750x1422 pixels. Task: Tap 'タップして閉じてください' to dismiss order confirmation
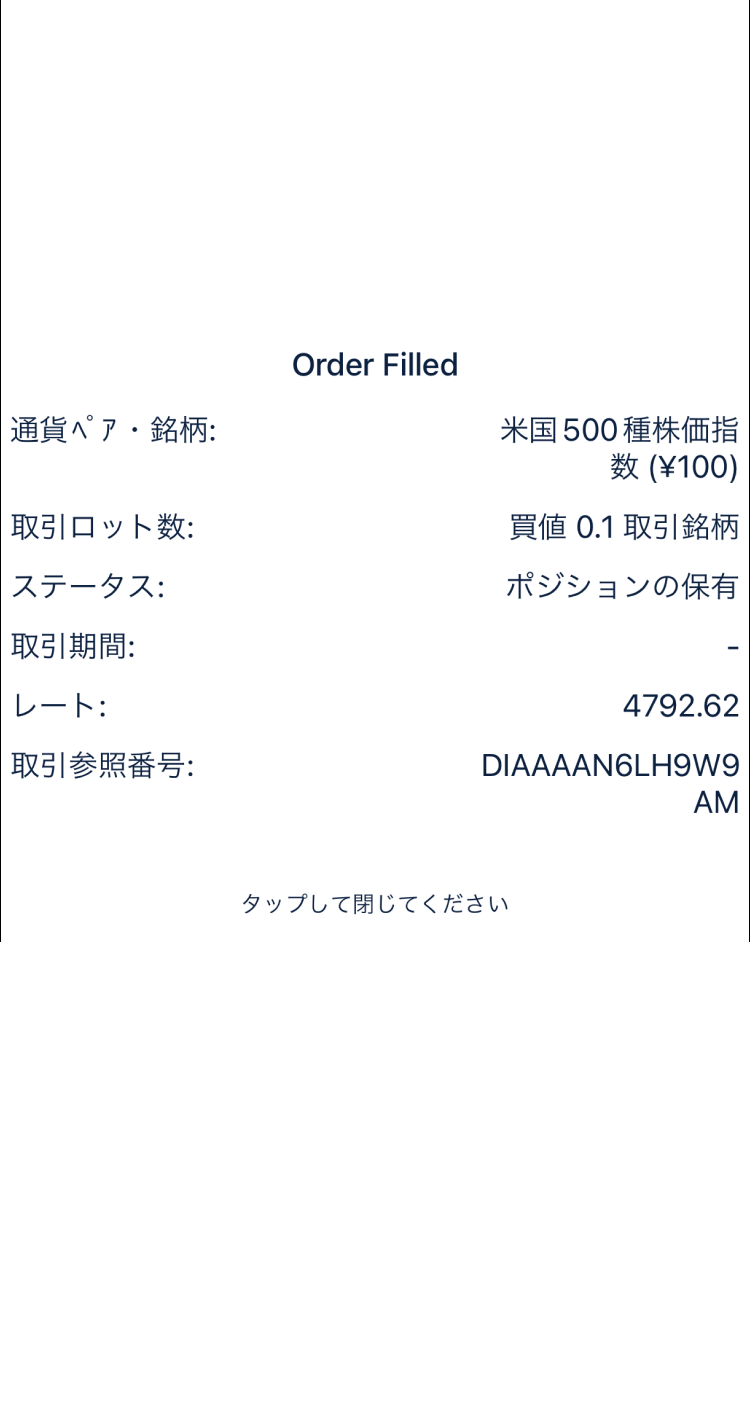(x=375, y=904)
